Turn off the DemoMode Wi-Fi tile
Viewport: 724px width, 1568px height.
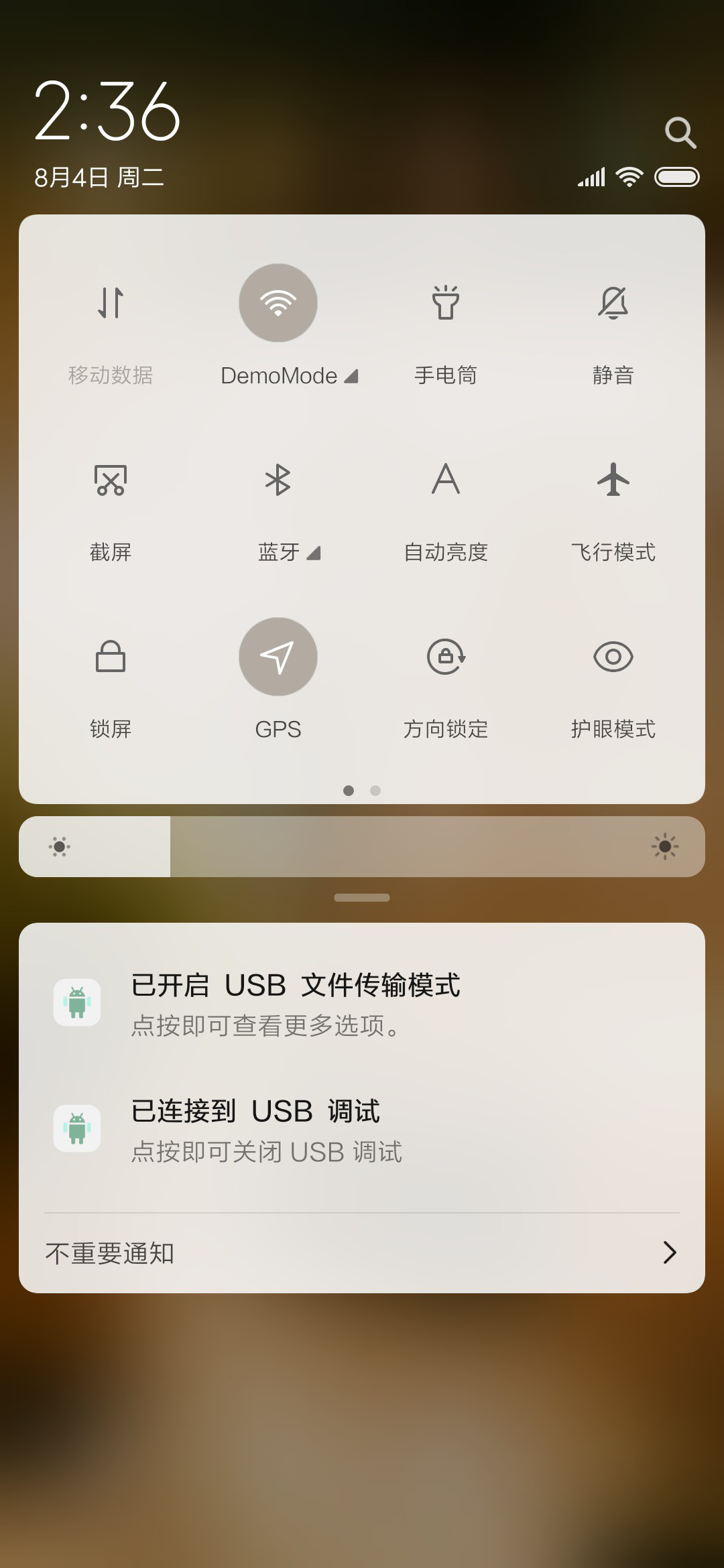tap(278, 303)
